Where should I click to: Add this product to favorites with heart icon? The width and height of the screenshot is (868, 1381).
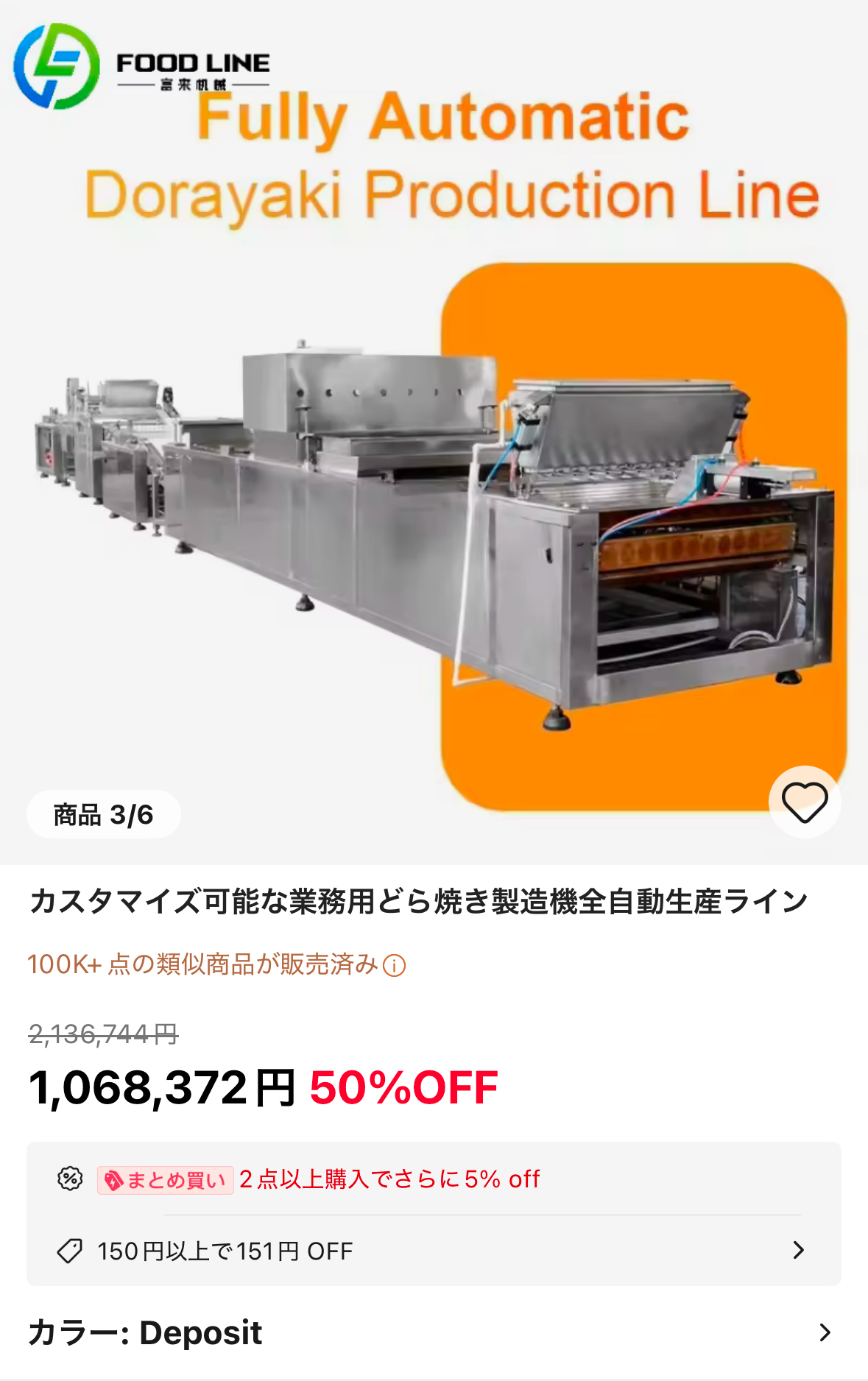point(804,802)
